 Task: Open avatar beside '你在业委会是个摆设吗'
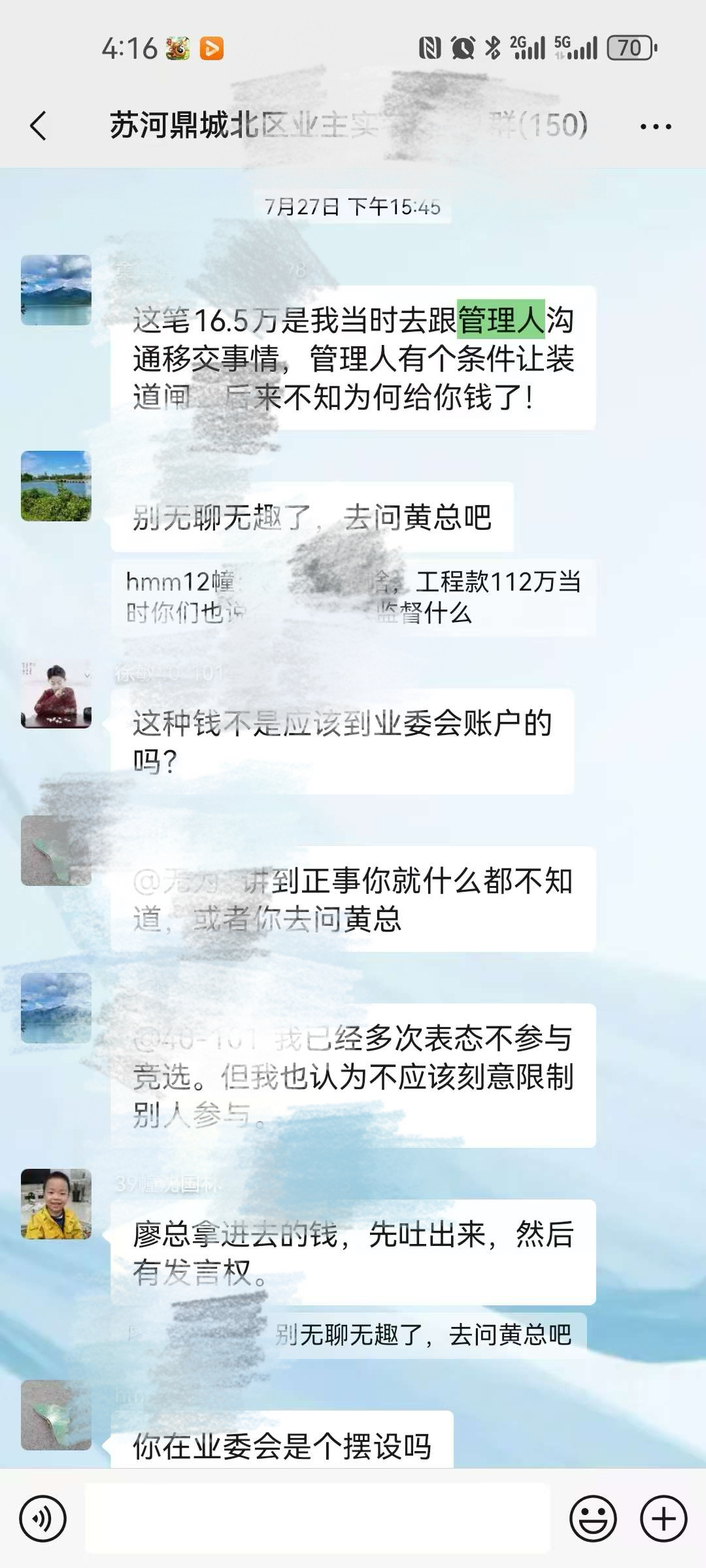56,1415
